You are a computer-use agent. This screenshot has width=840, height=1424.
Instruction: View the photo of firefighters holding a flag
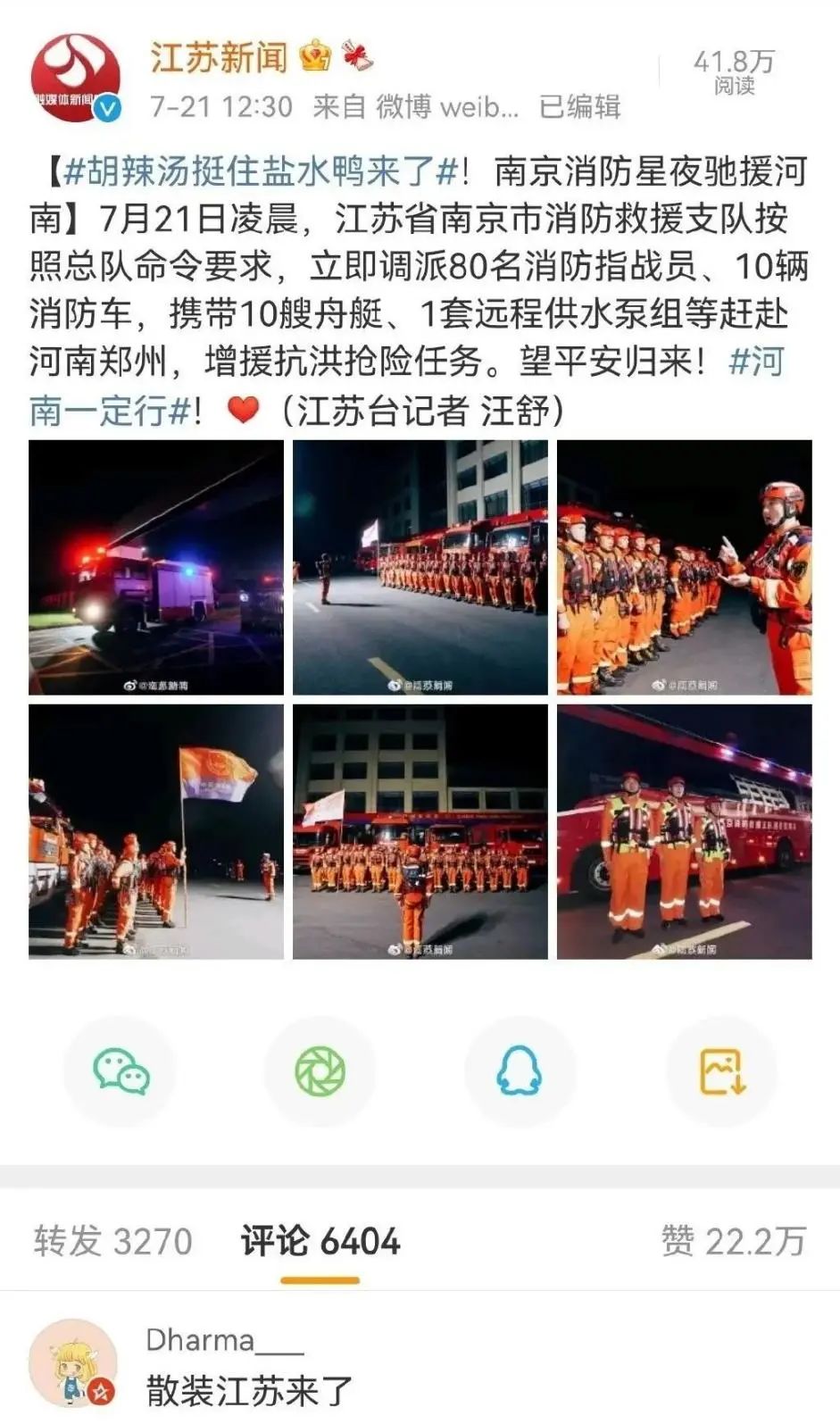tap(156, 831)
